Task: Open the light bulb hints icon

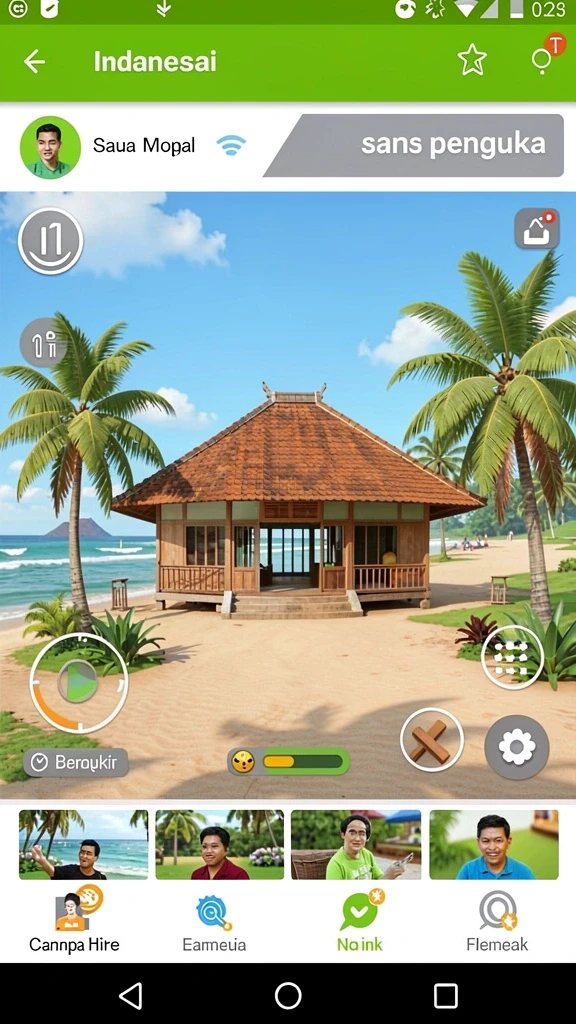Action: coord(544,56)
